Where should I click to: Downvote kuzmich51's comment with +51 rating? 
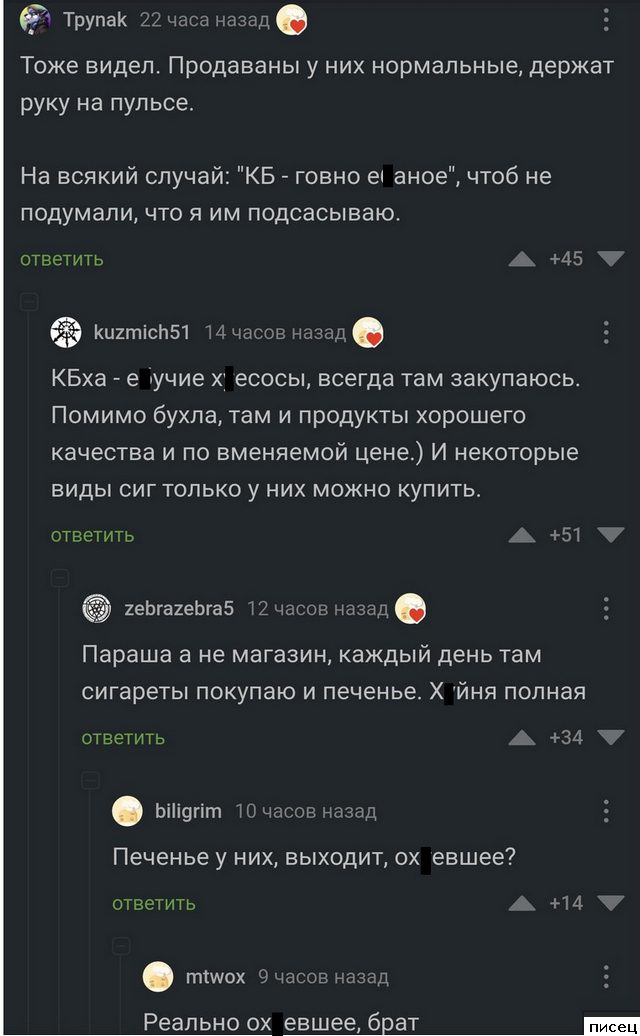coord(610,535)
